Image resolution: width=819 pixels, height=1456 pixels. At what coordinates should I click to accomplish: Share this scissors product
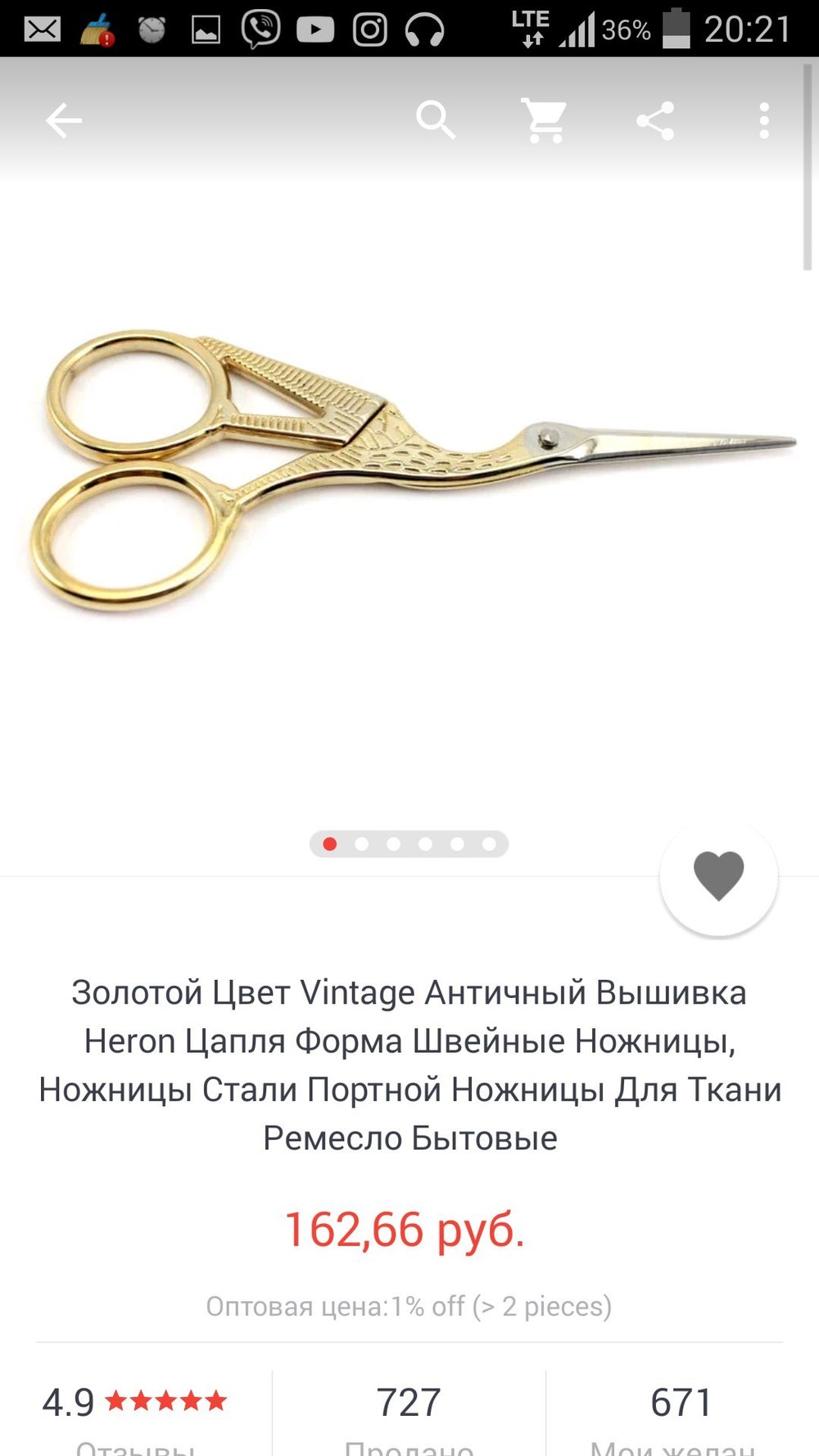(655, 121)
